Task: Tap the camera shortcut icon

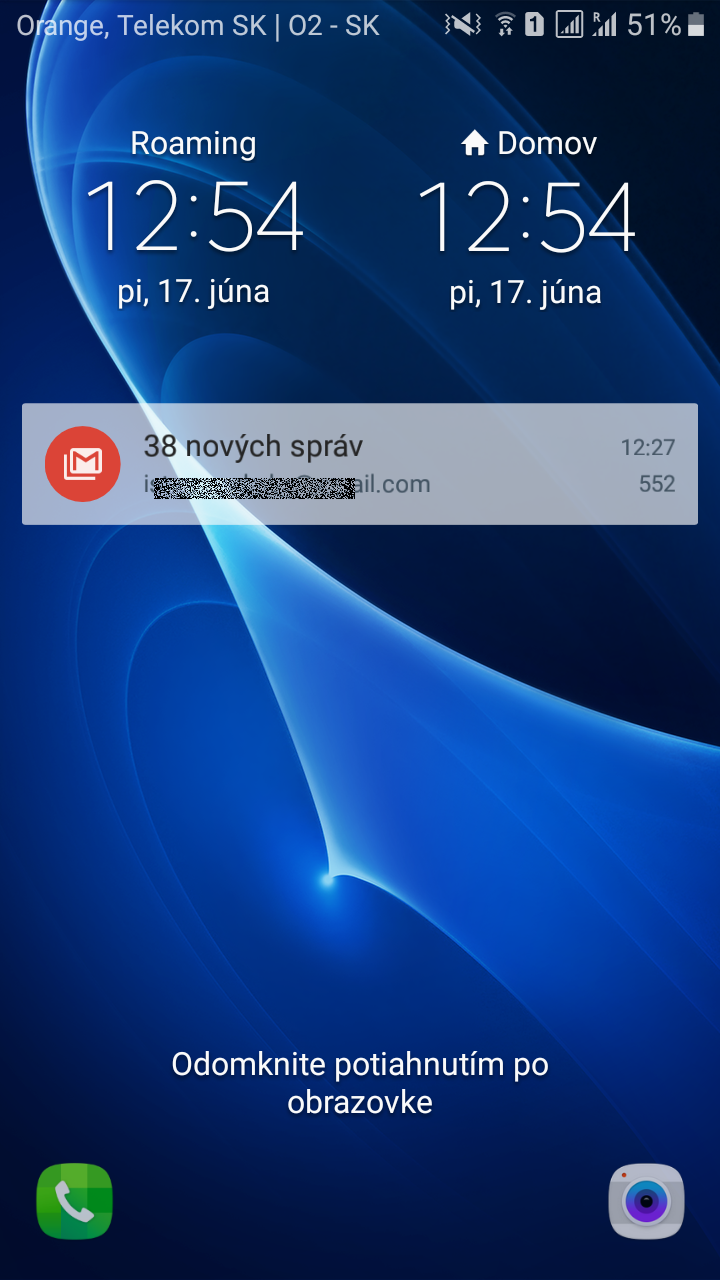Action: coord(647,1201)
